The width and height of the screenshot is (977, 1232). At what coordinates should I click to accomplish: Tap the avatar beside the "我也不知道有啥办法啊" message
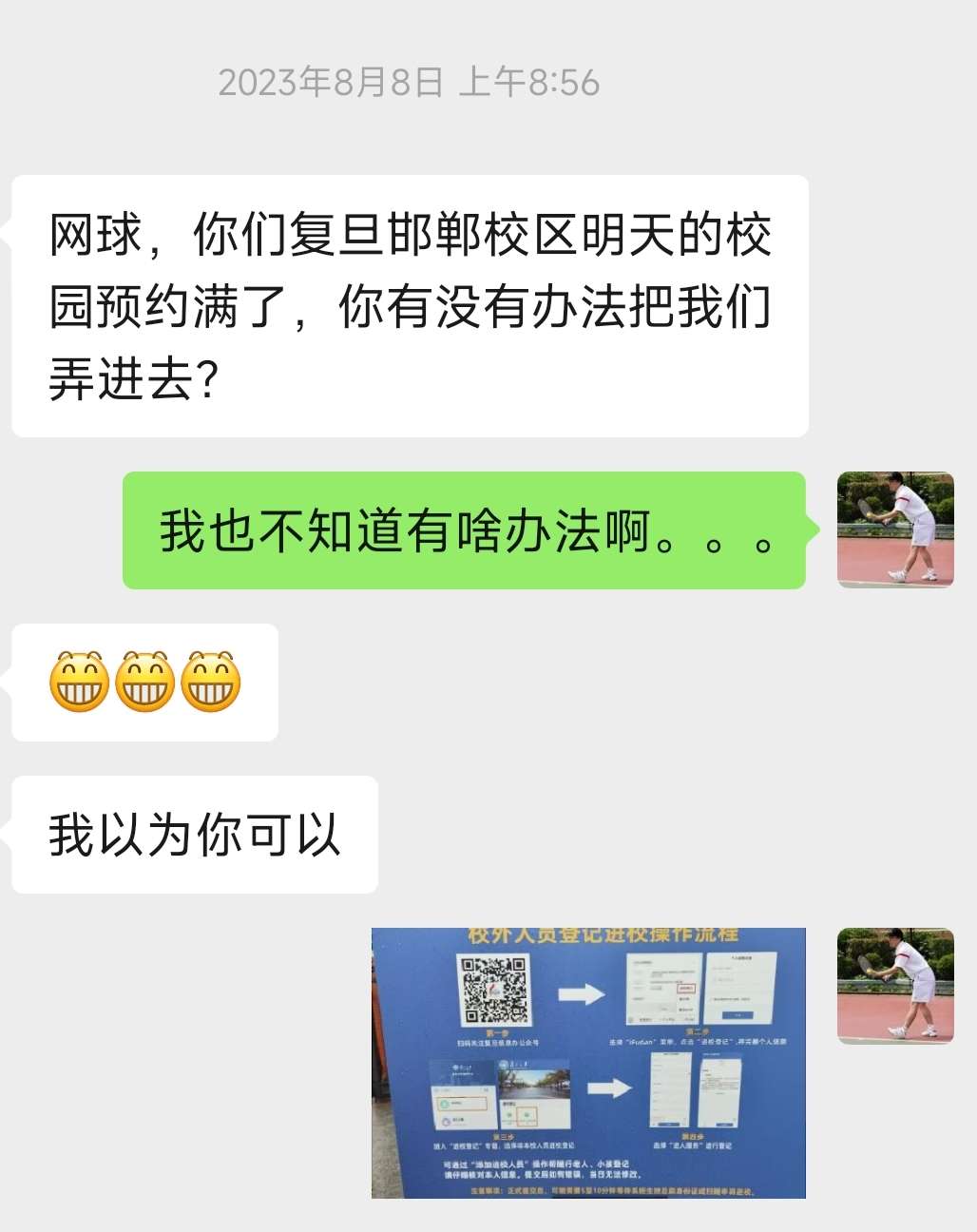click(894, 529)
